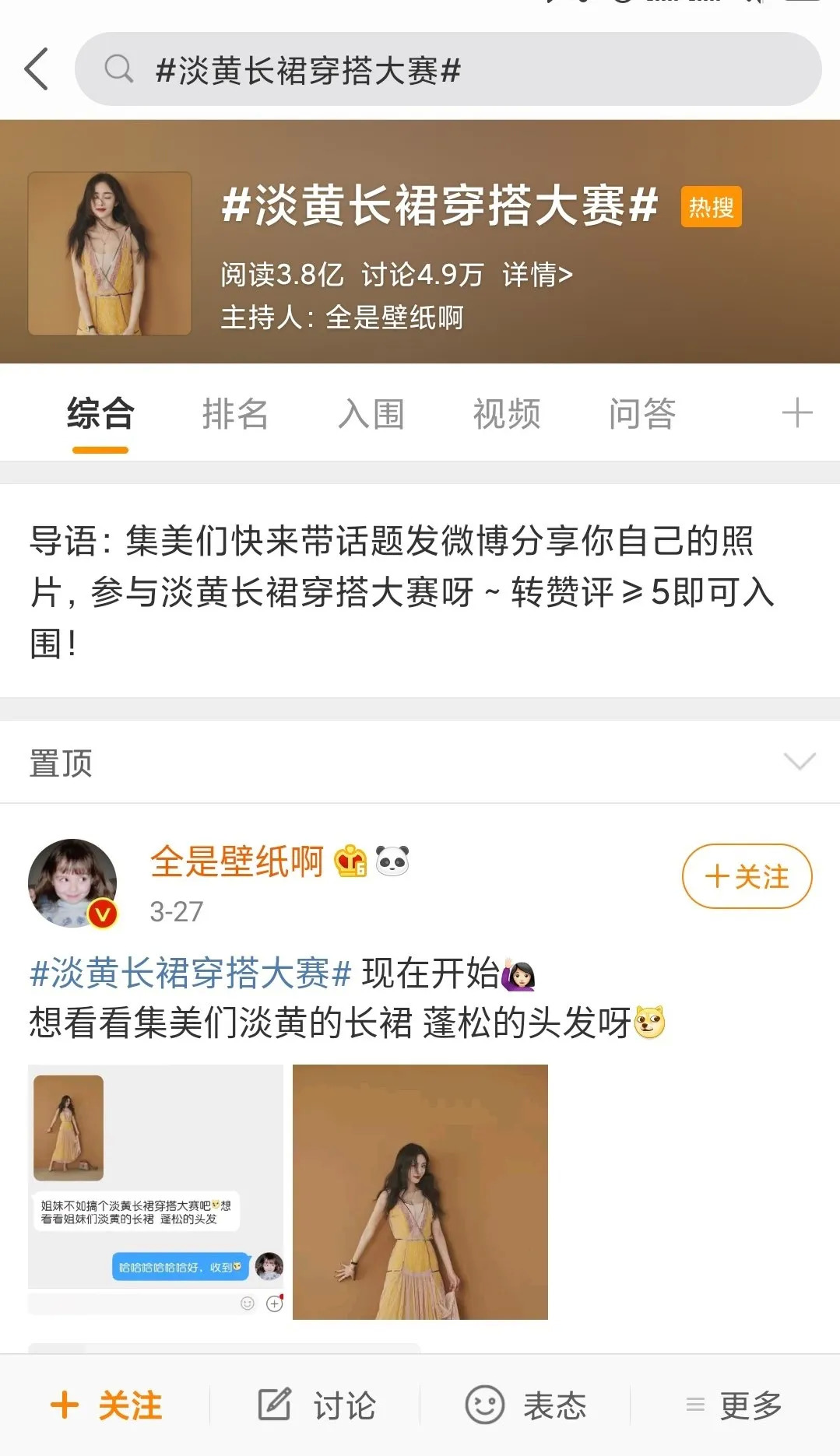
Task: Collapse the 置顶 section chevron
Action: (x=799, y=761)
